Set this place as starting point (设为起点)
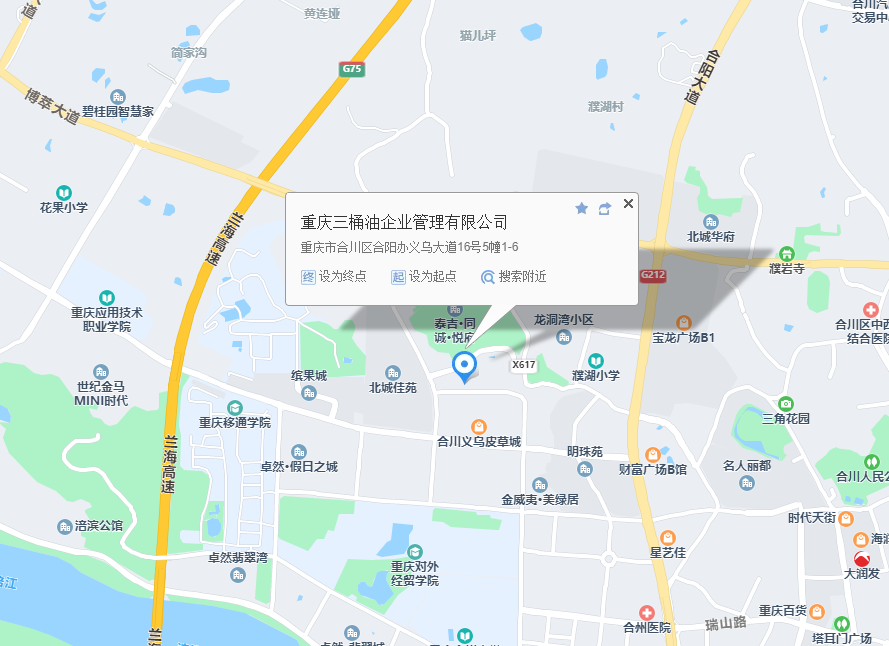 tap(425, 277)
